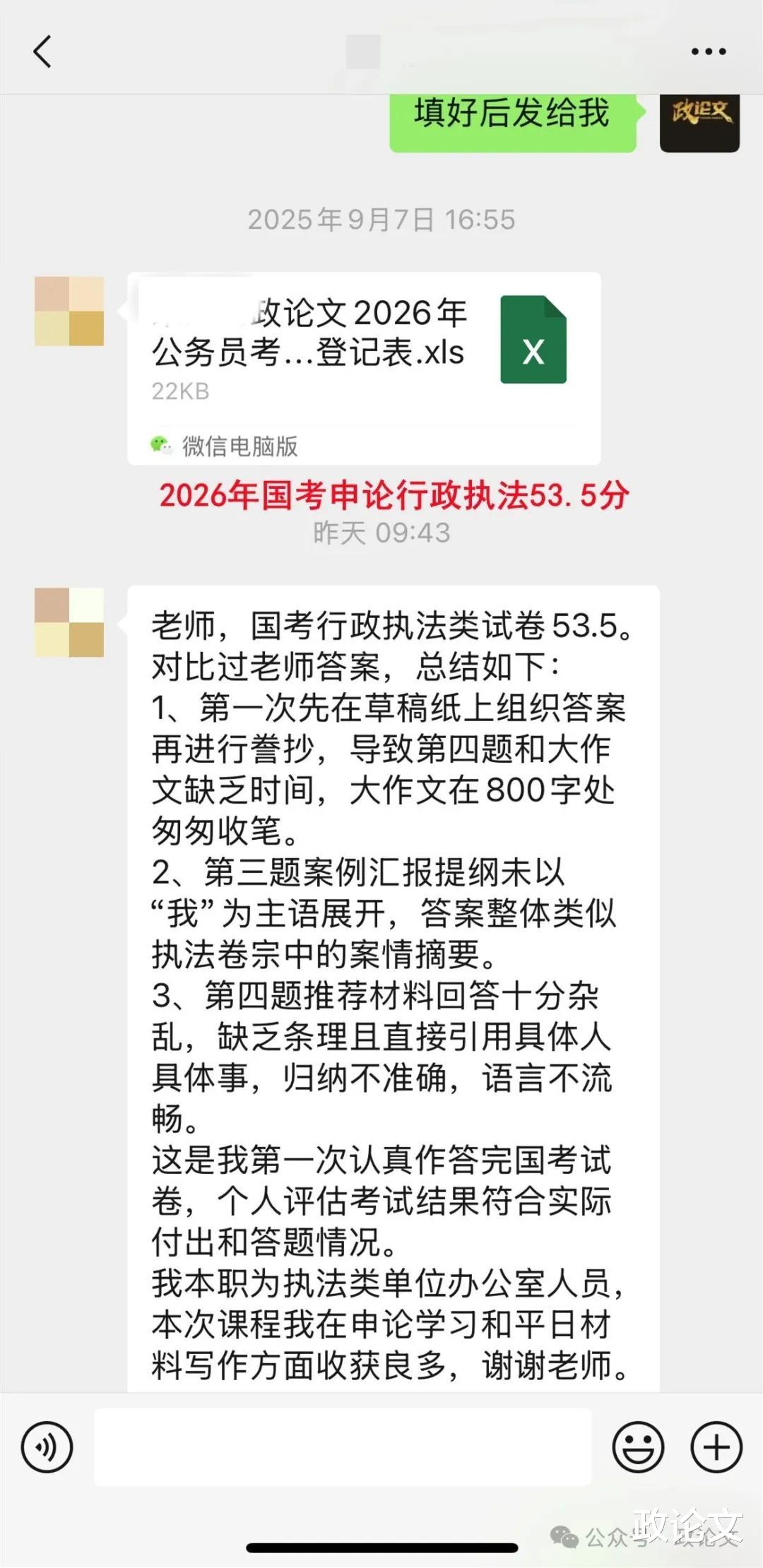763x1568 pixels.
Task: Open the emoji picker
Action: (x=638, y=1447)
